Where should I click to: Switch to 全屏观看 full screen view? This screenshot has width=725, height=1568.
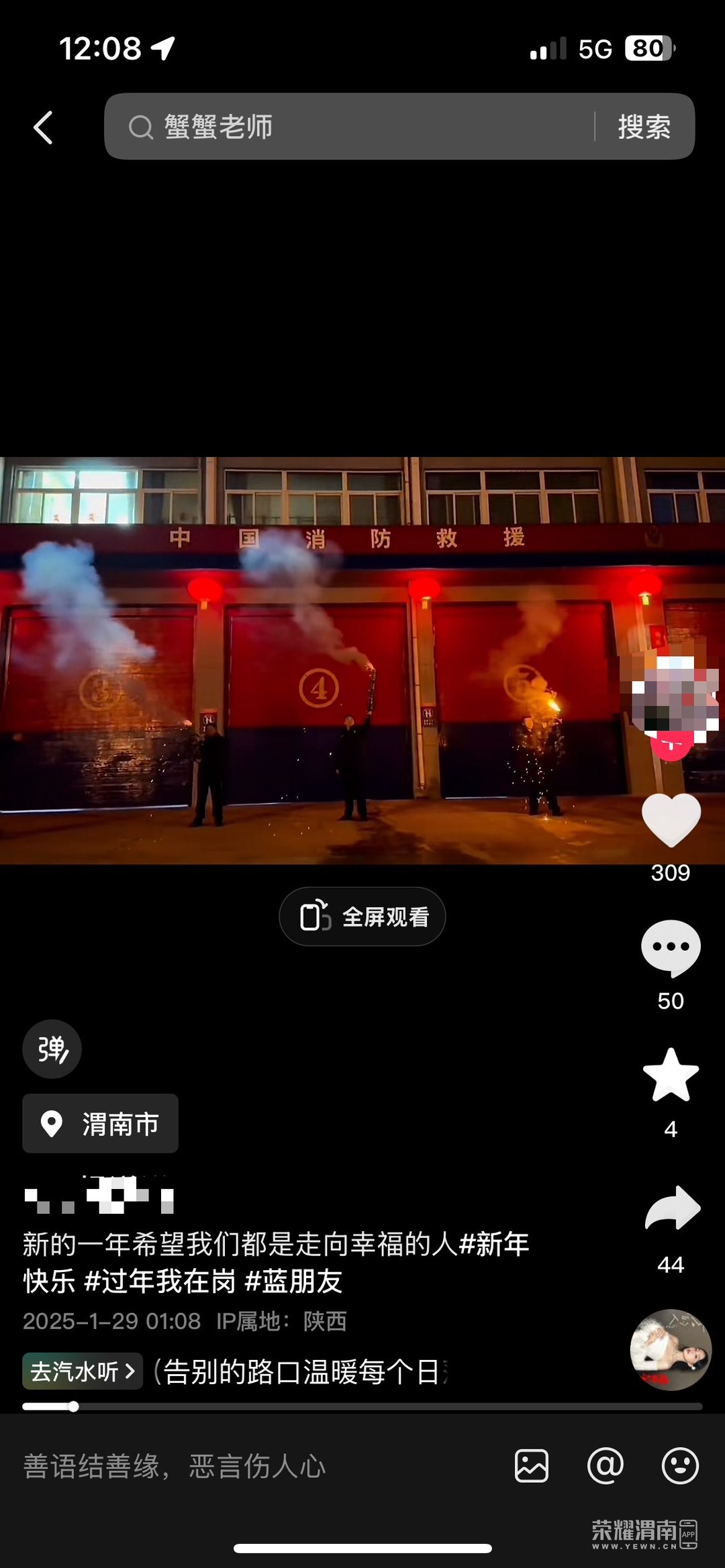pyautogui.click(x=362, y=917)
